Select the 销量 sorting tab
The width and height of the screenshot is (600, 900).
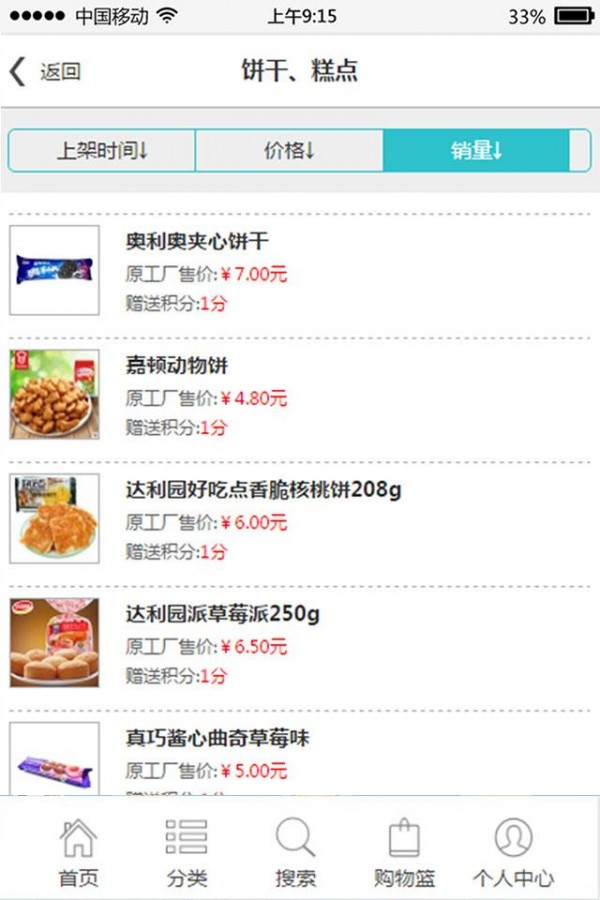click(x=476, y=151)
